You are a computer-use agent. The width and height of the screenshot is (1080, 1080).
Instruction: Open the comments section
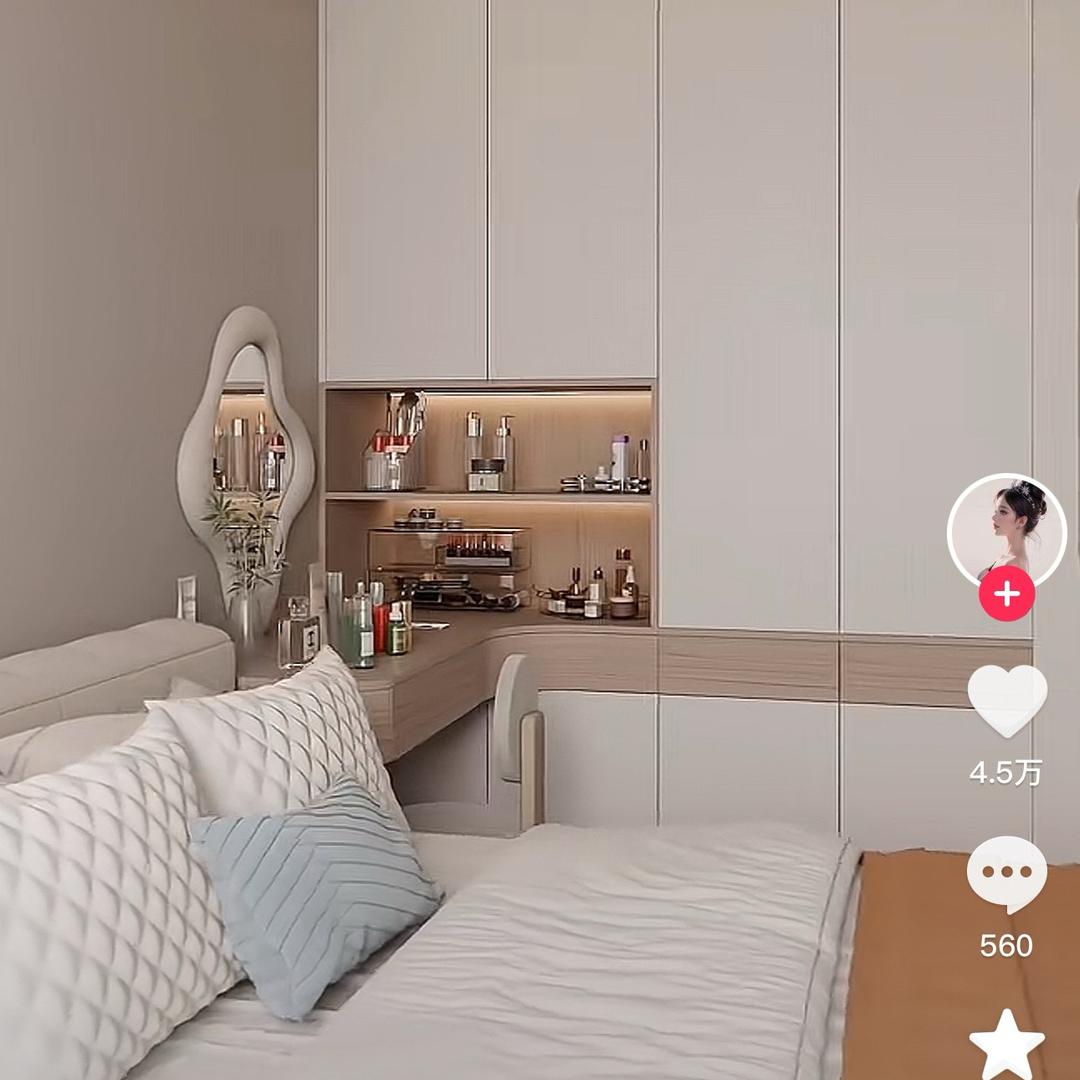coord(1006,873)
